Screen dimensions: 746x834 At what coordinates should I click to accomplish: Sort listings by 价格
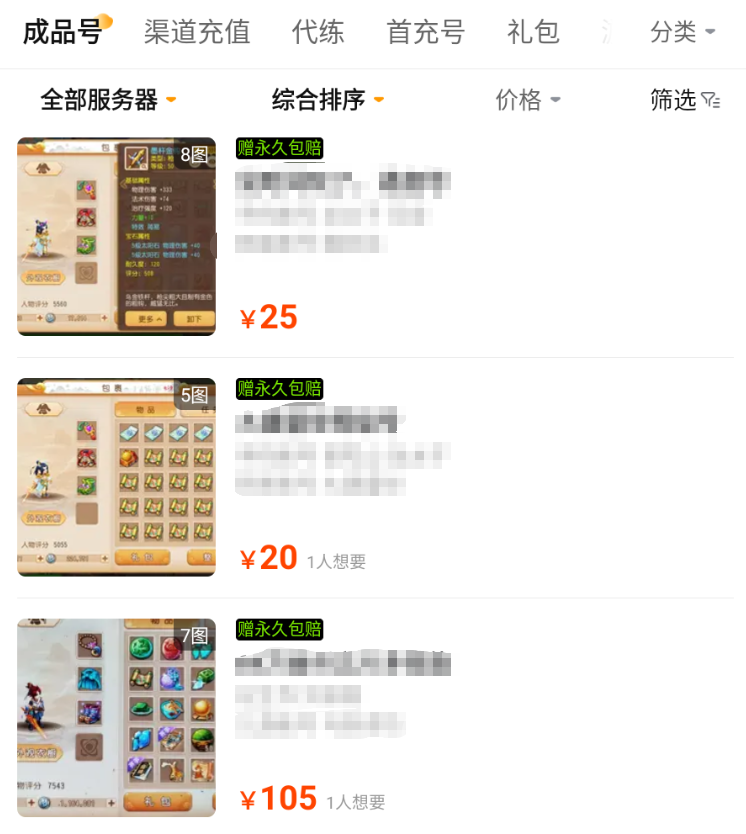coord(528,100)
